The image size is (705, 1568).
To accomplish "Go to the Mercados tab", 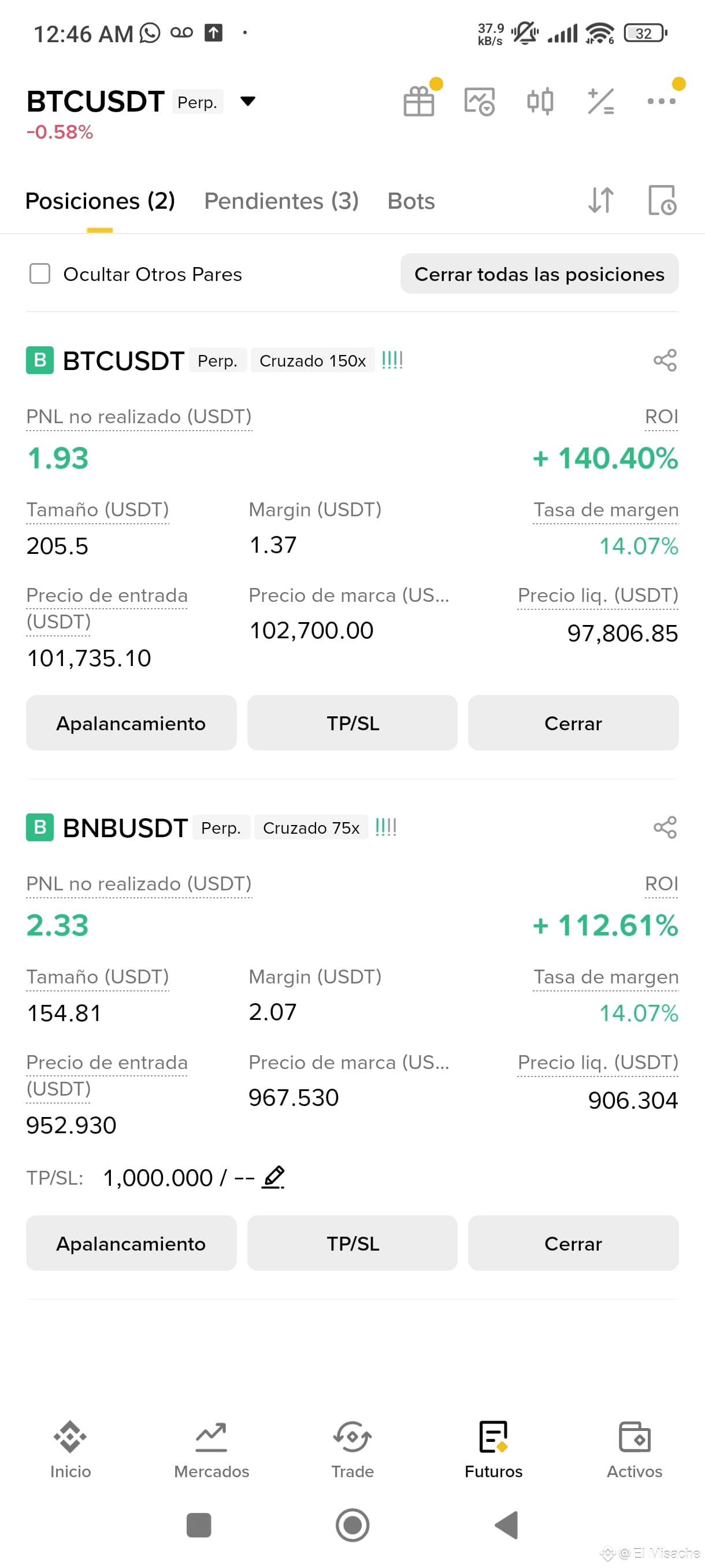I will [211, 1450].
